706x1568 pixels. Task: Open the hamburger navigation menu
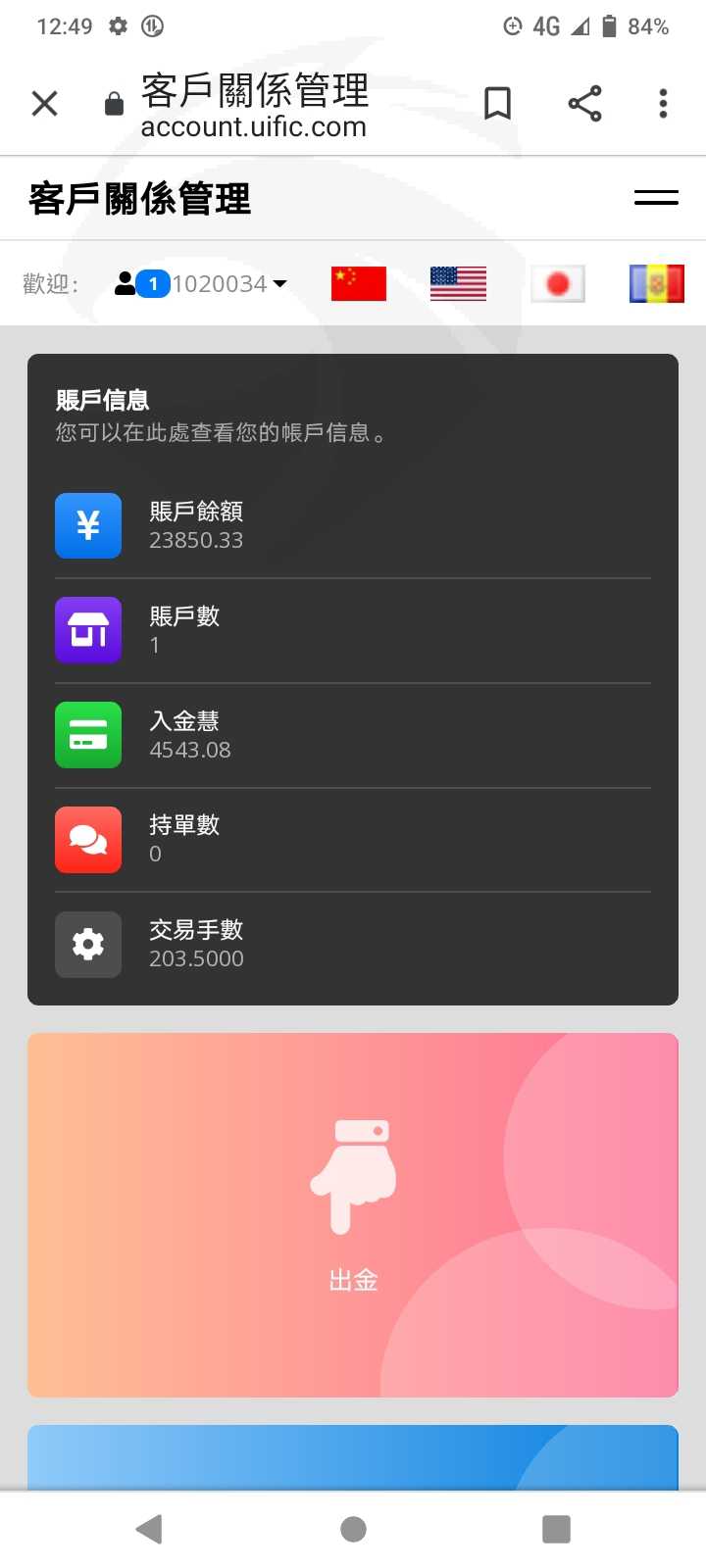point(656,198)
